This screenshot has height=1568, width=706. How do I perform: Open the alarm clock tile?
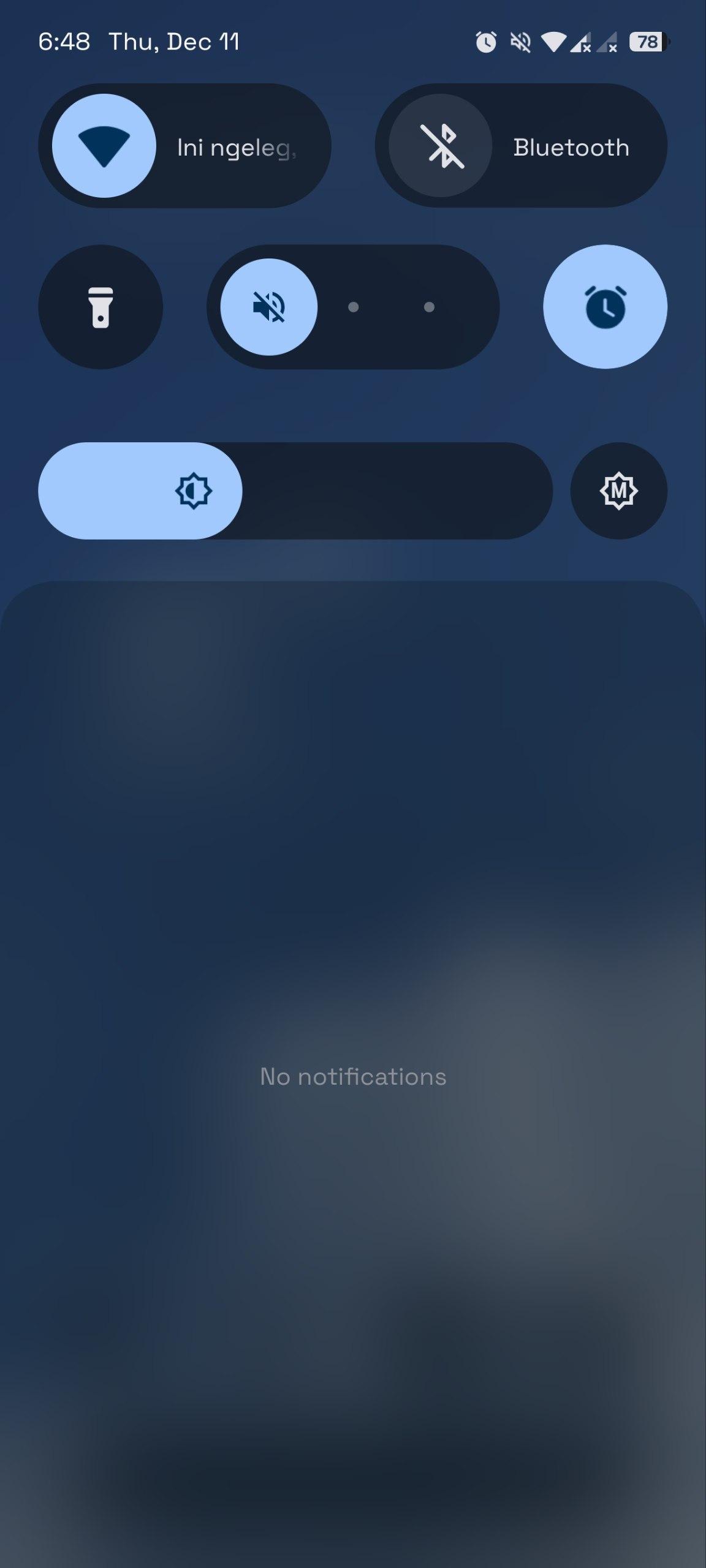605,307
